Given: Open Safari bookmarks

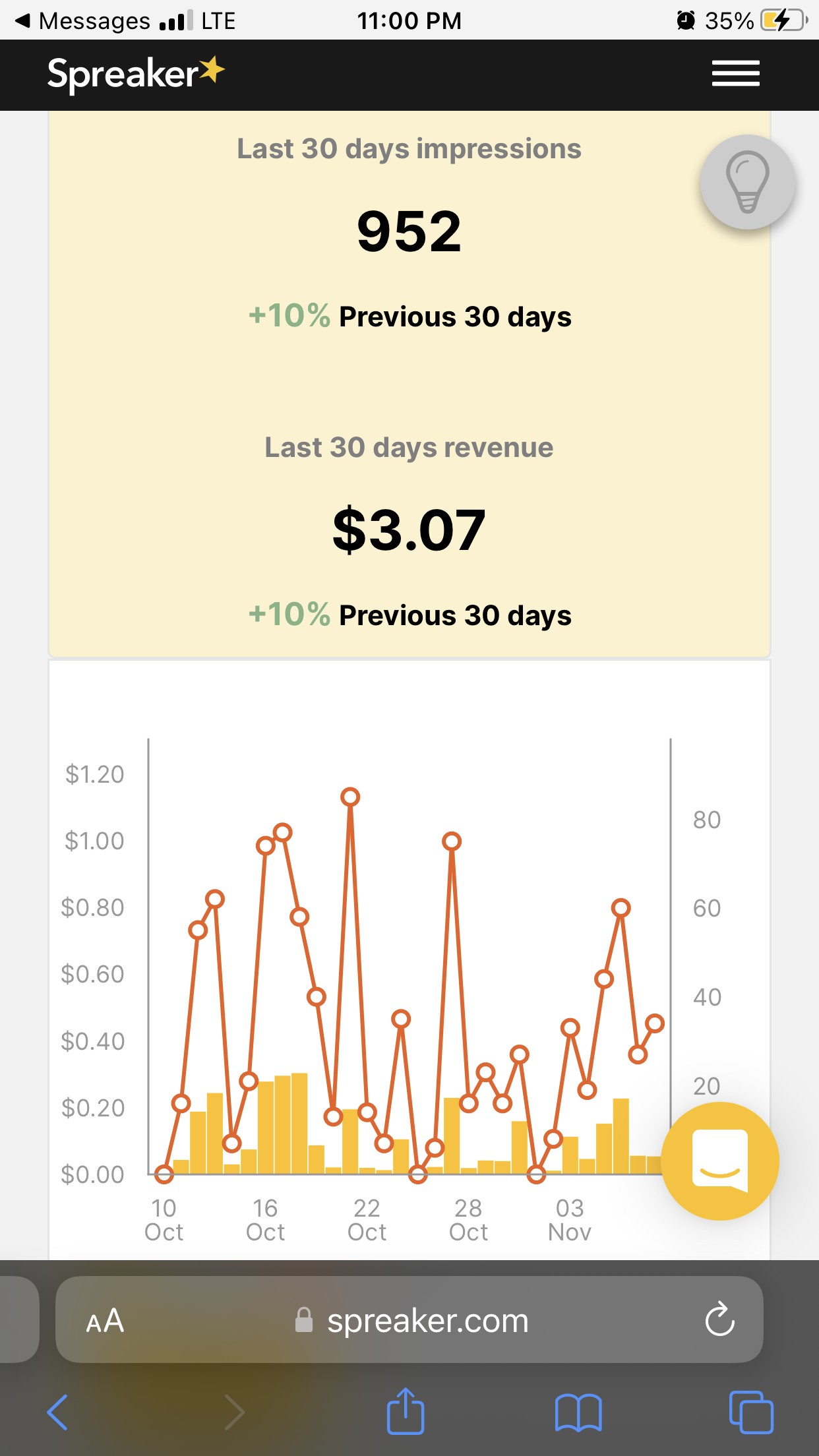Looking at the screenshot, I should coord(578,1412).
